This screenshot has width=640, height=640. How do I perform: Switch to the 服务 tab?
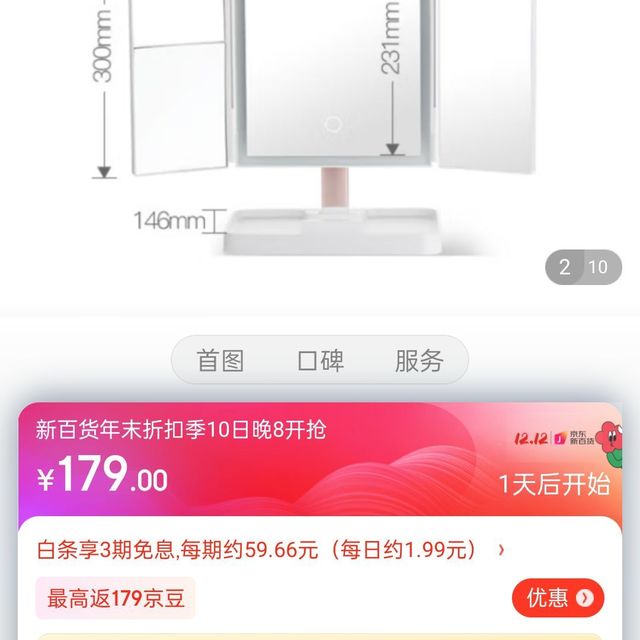click(x=418, y=361)
